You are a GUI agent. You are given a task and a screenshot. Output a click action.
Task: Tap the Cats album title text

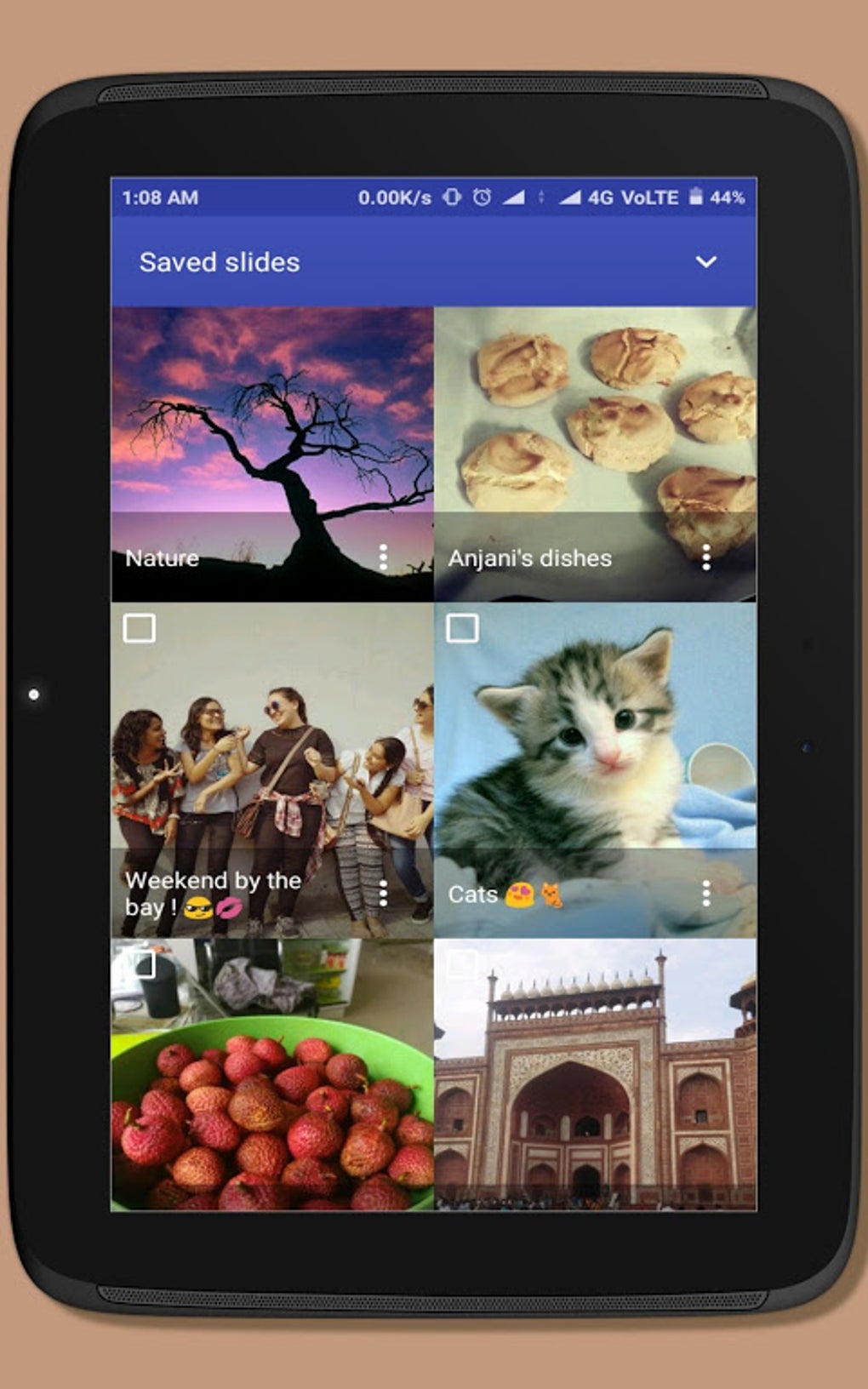click(x=474, y=894)
